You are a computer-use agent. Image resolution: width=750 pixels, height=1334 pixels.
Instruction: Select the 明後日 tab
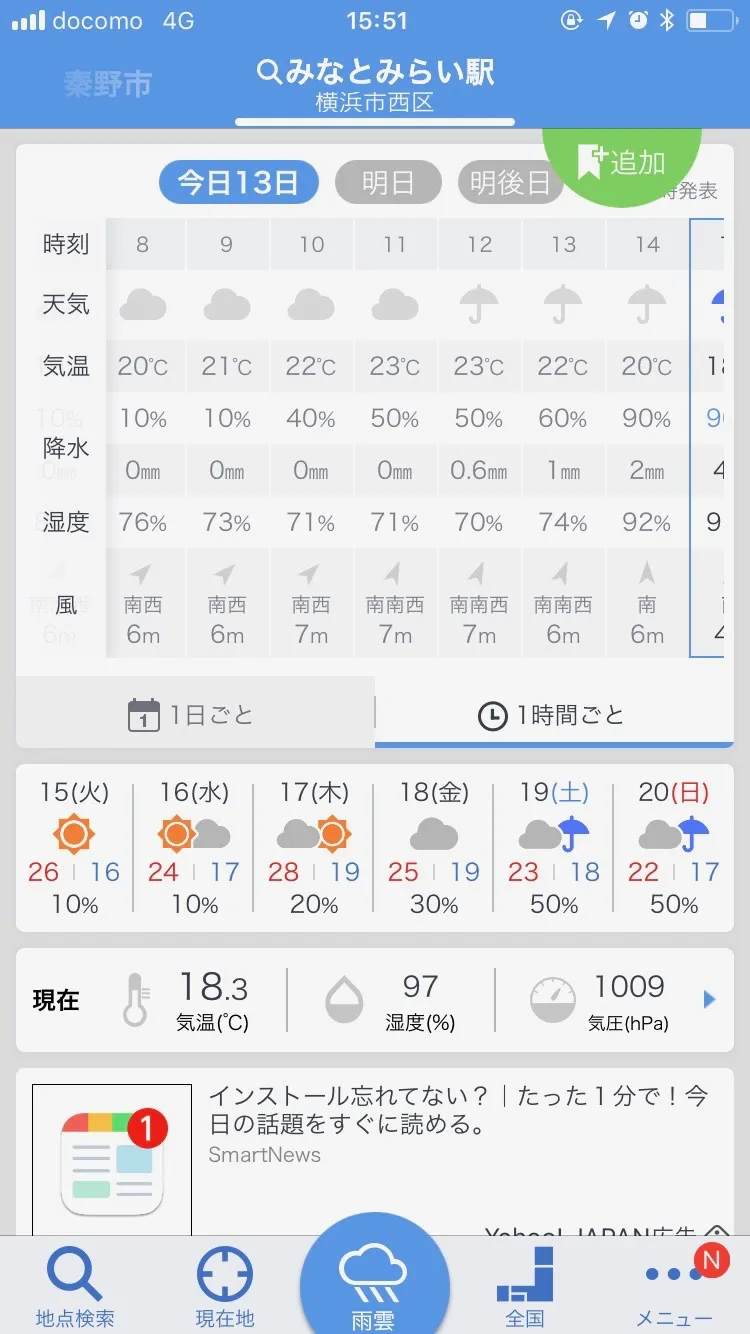tap(511, 182)
